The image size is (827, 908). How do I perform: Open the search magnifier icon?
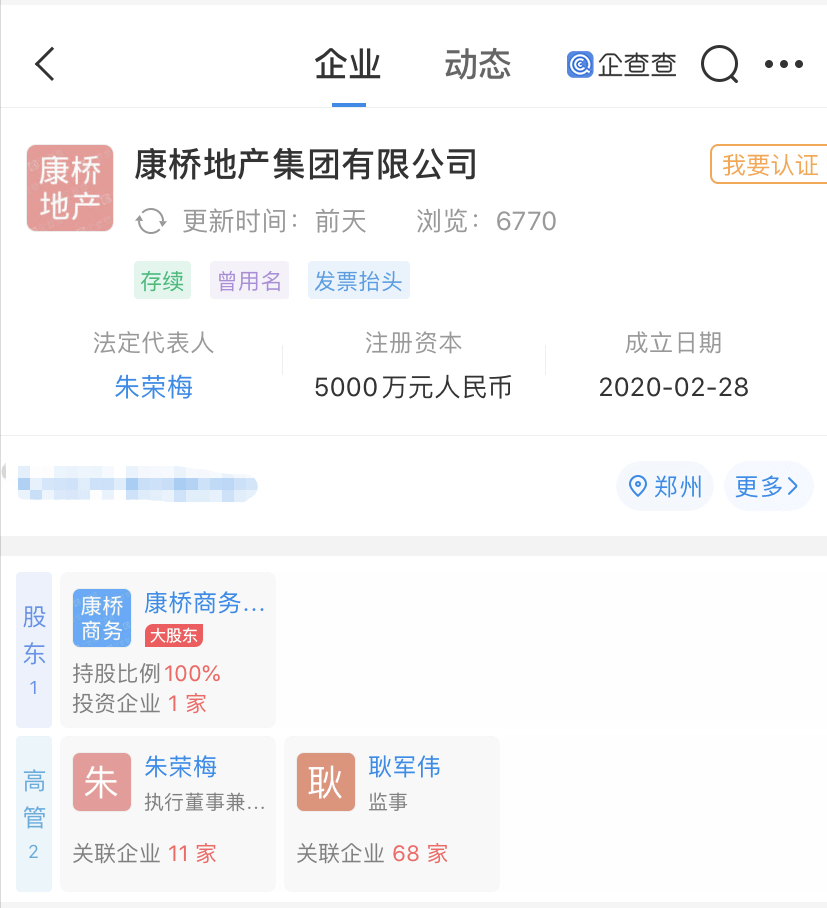[x=719, y=65]
